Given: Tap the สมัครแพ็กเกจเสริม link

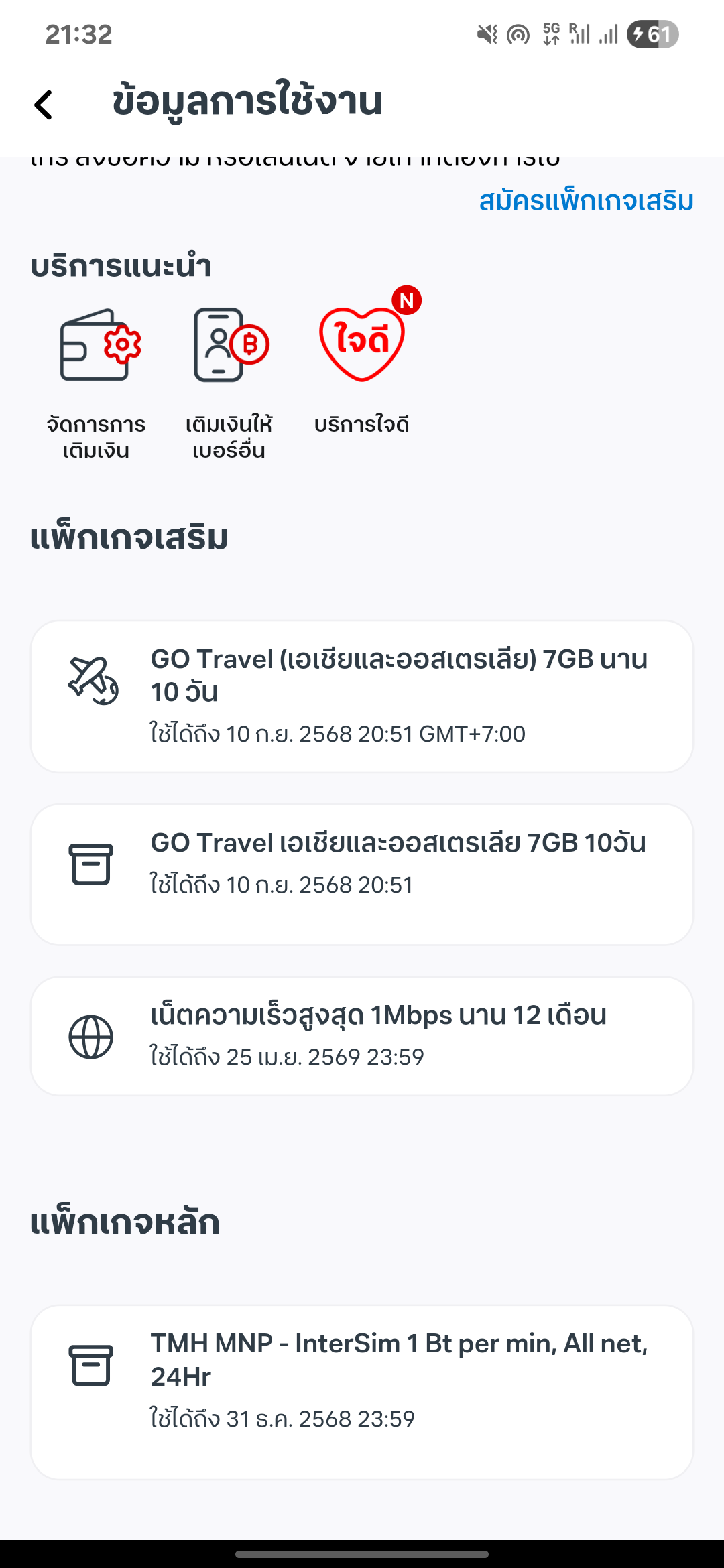Looking at the screenshot, I should tap(586, 201).
